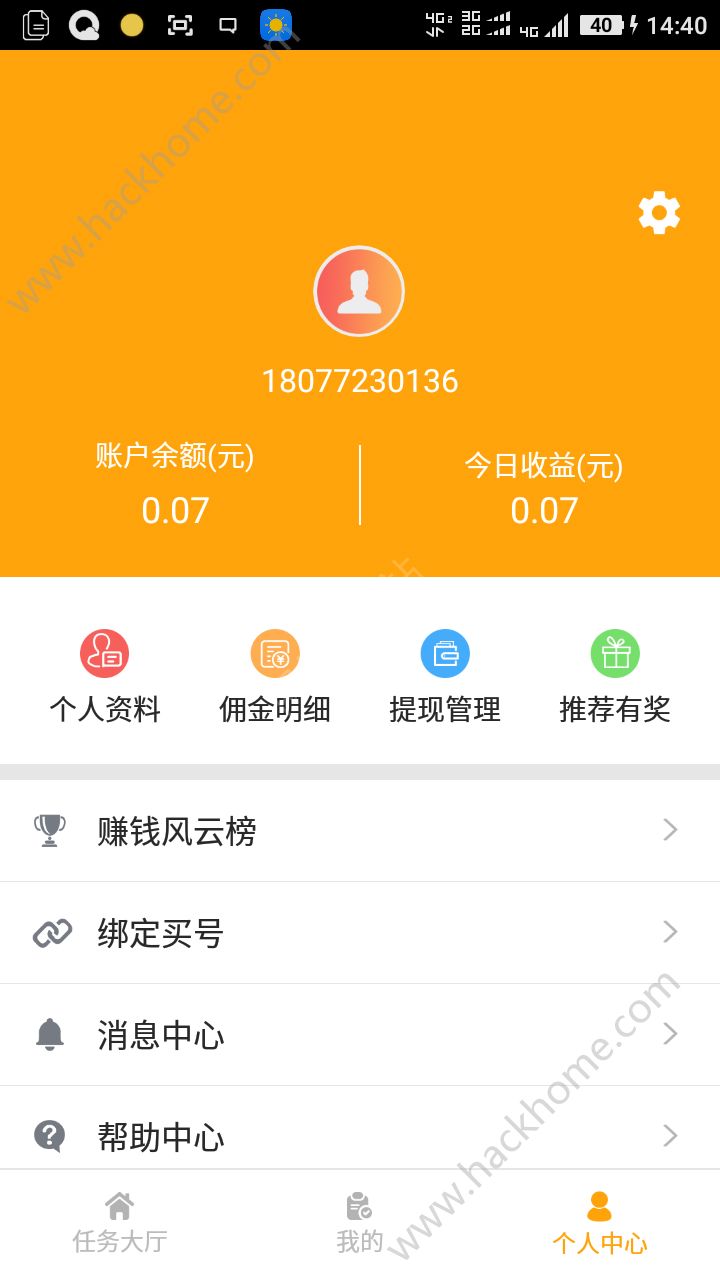720x1280 pixels.
Task: Open the 提现管理 withdrawal management icon
Action: 444,653
